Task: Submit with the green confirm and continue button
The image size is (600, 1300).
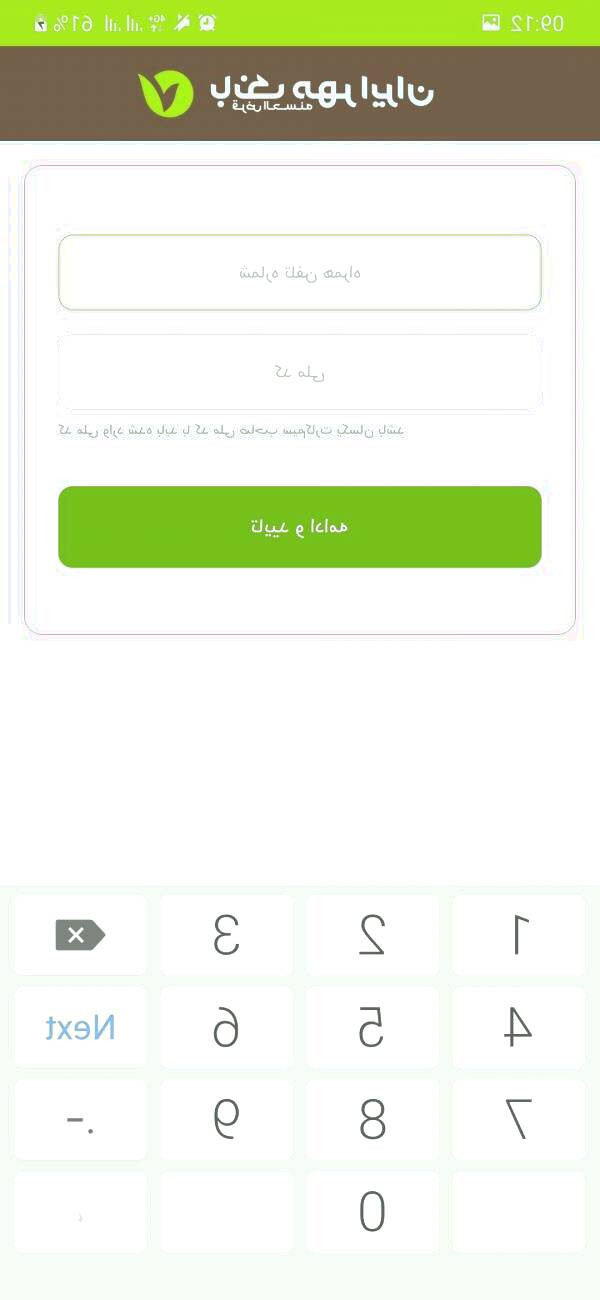Action: [x=300, y=527]
